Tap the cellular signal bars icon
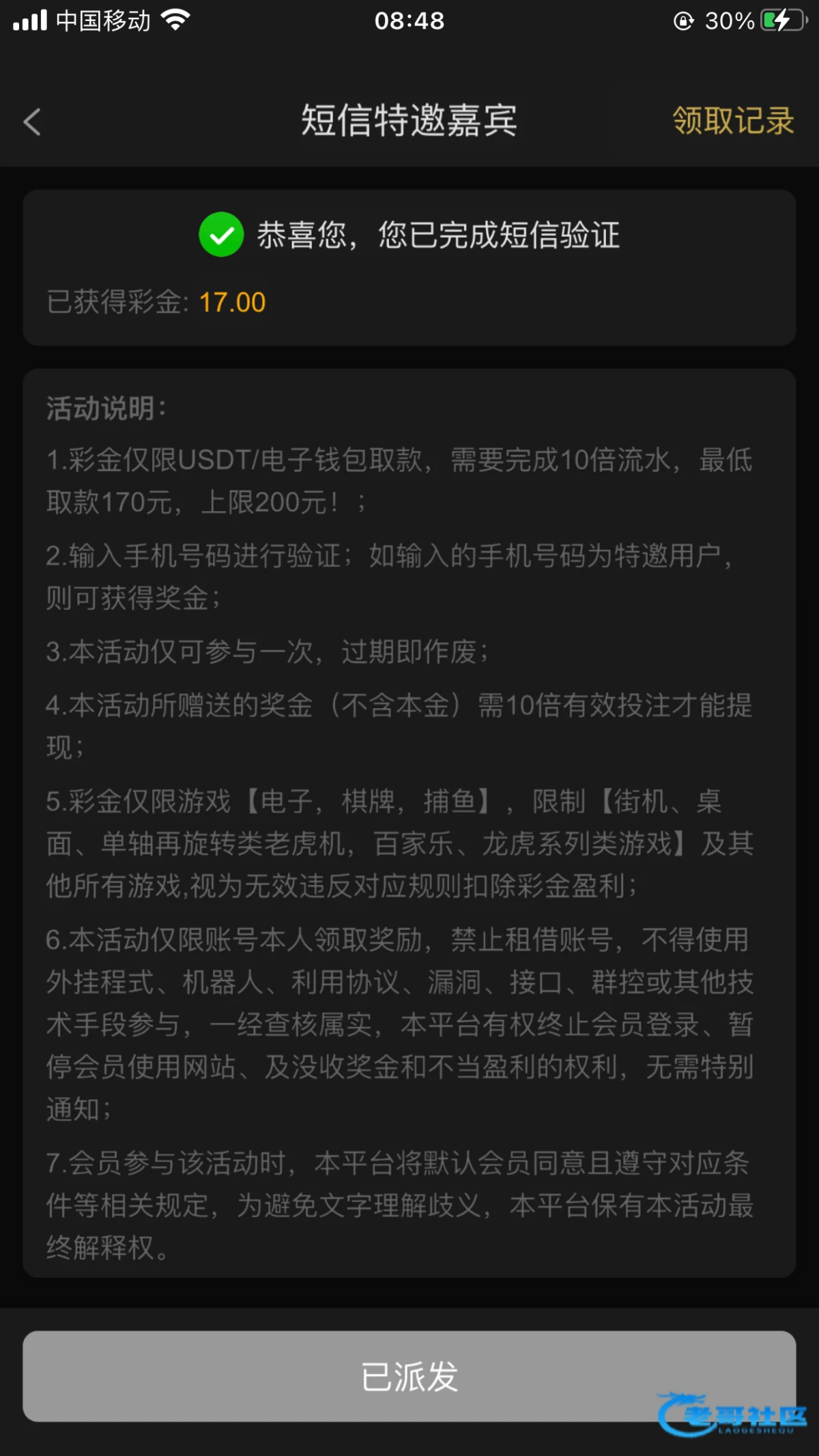 [28, 20]
